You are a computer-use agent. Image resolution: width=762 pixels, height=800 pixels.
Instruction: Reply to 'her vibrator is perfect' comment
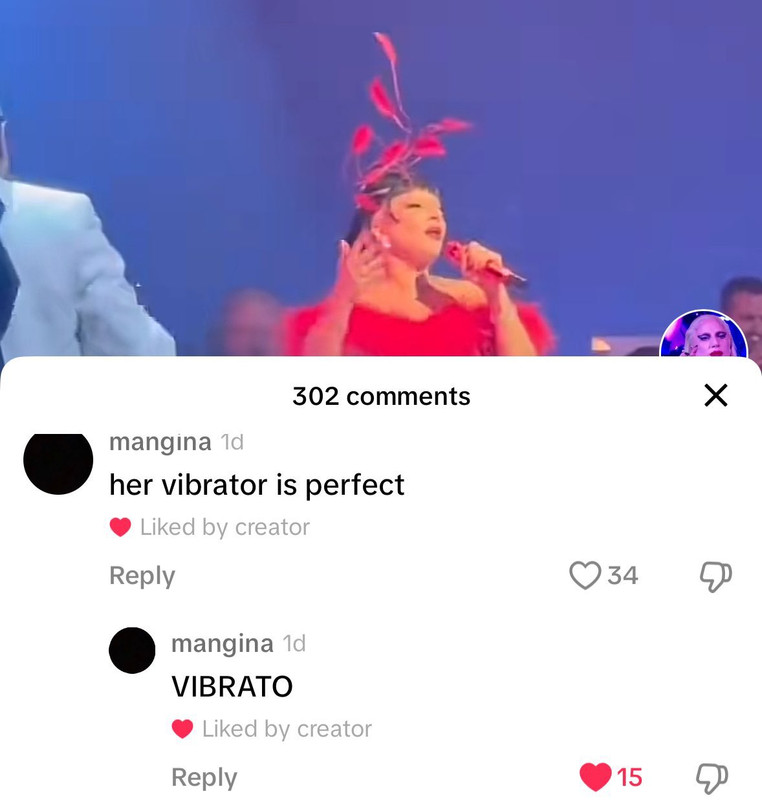point(141,576)
